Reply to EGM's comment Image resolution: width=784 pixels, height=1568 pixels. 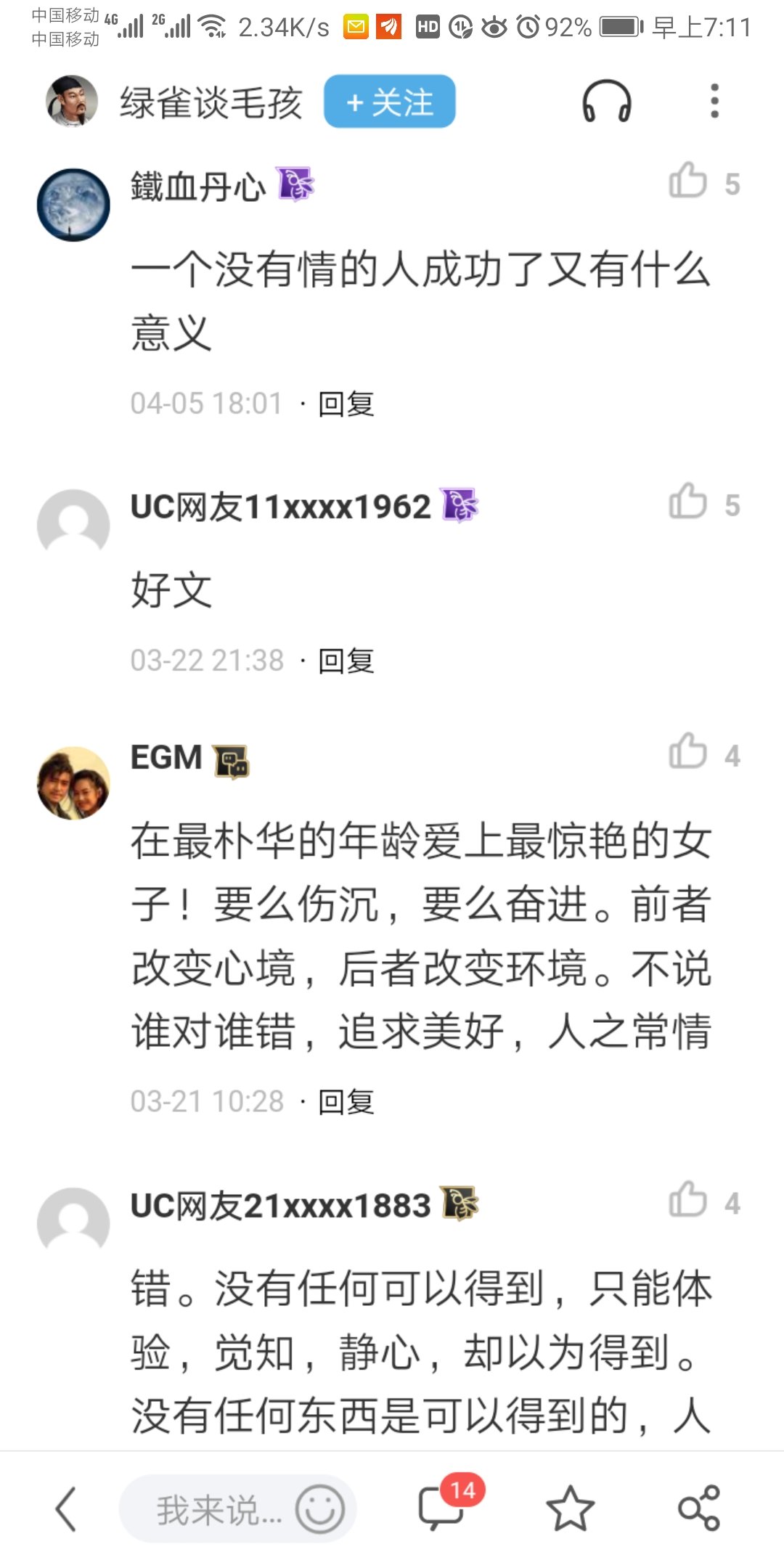coord(346,1102)
